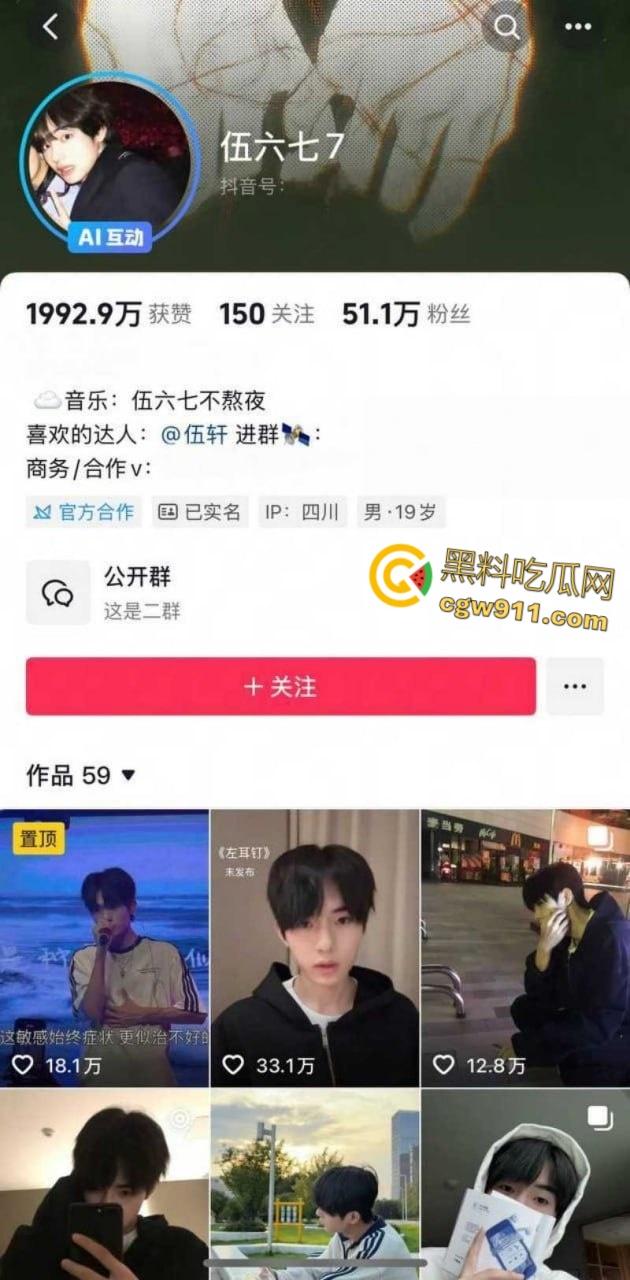Tap the 官方合作 chip
Image resolution: width=630 pixels, height=1280 pixels.
click(x=84, y=512)
